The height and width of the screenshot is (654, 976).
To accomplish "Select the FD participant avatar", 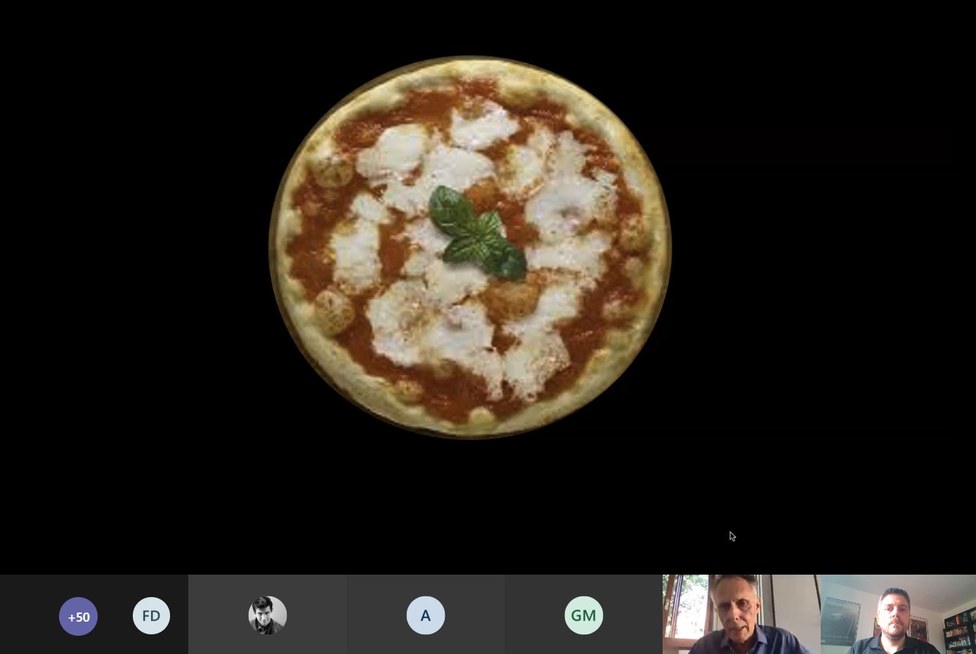I will pos(151,616).
